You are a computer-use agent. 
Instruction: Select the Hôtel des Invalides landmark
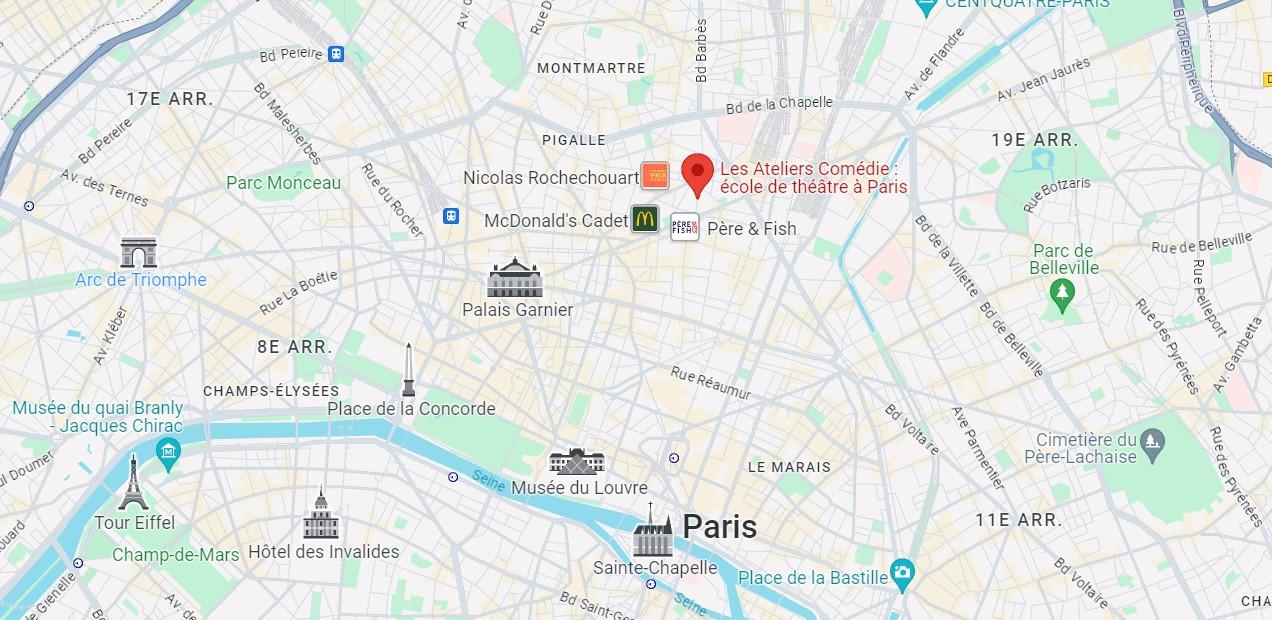[321, 514]
